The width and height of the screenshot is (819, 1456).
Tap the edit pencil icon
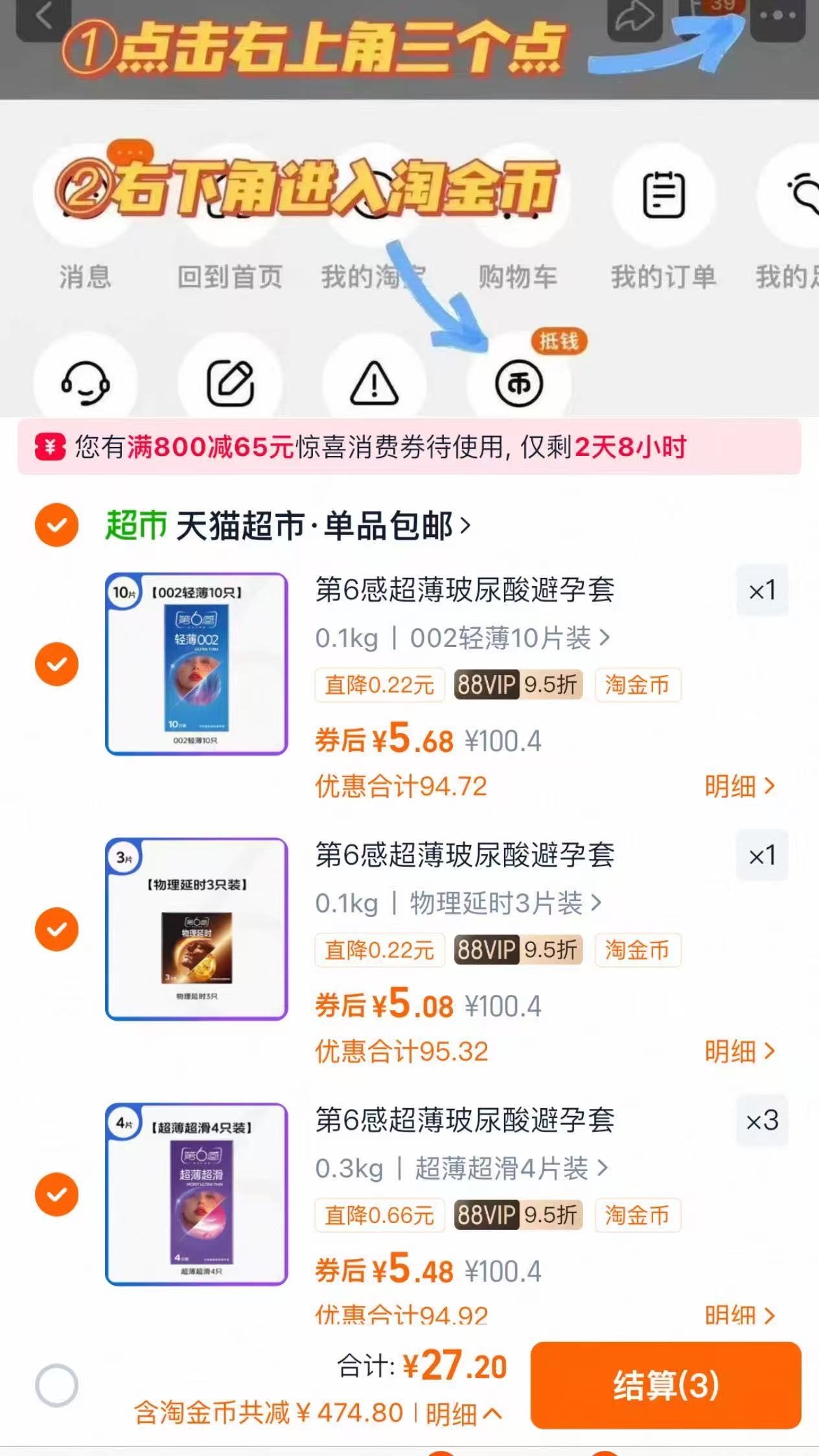tap(230, 382)
